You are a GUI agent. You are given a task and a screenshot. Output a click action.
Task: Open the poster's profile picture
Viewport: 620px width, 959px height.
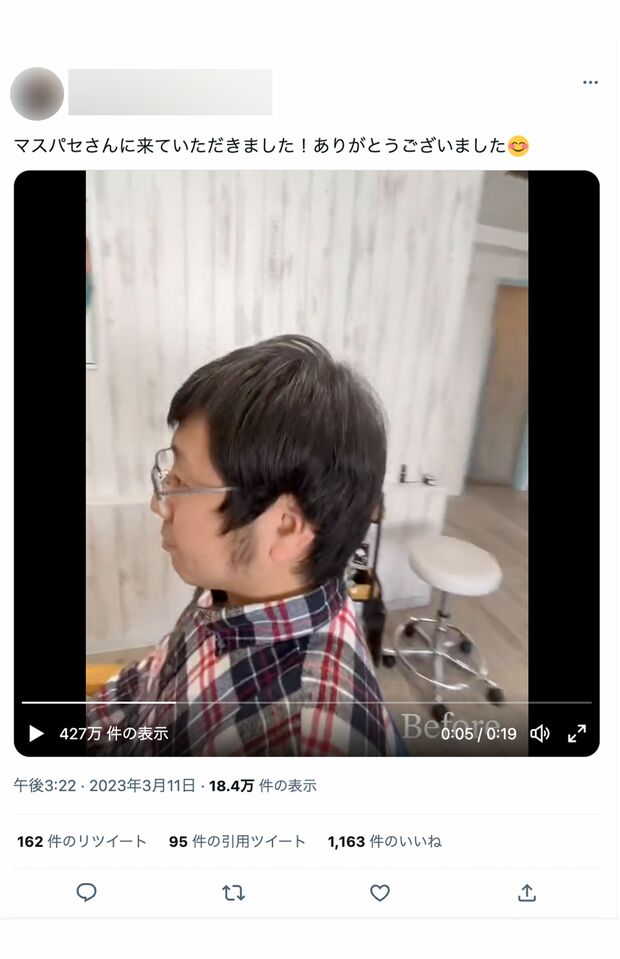pos(37,93)
